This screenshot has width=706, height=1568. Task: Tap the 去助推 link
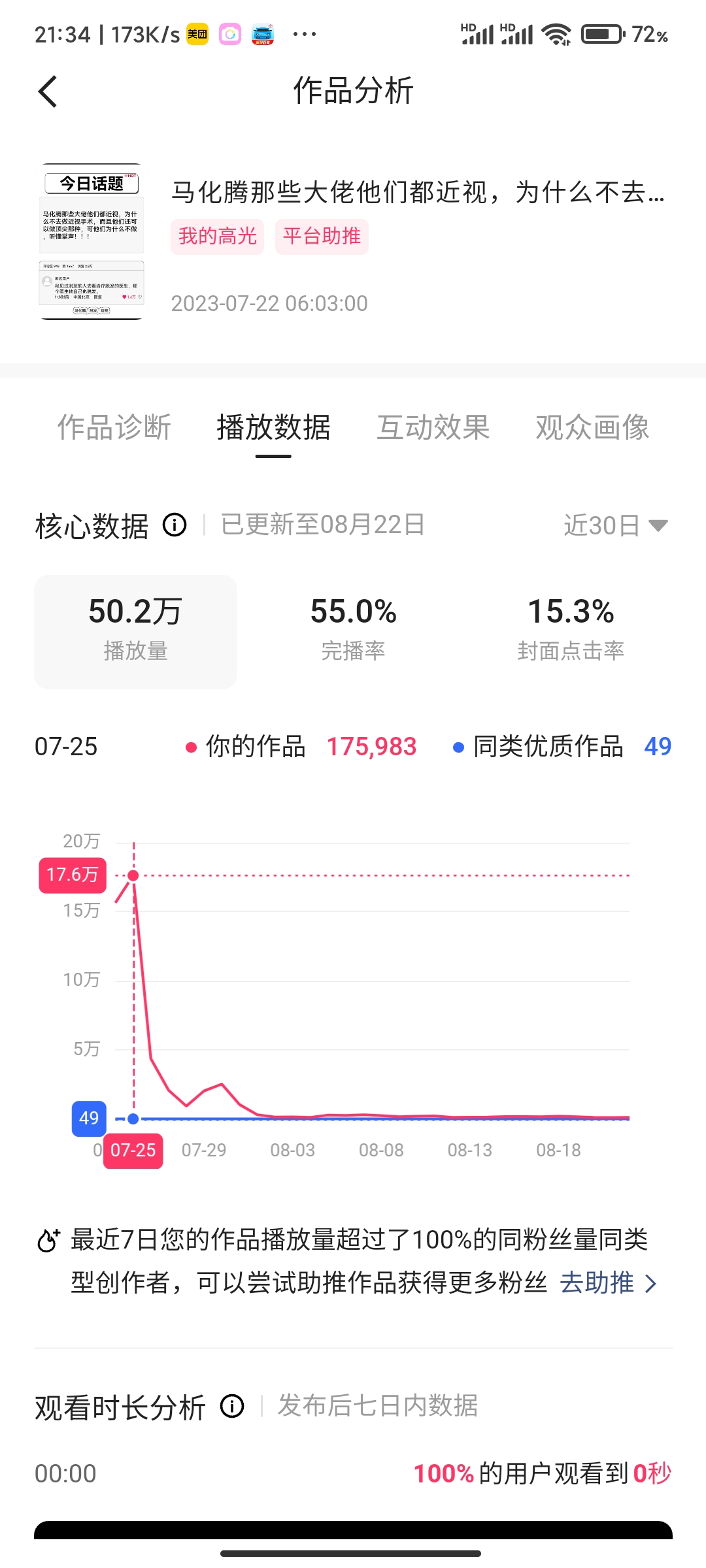[x=609, y=1283]
